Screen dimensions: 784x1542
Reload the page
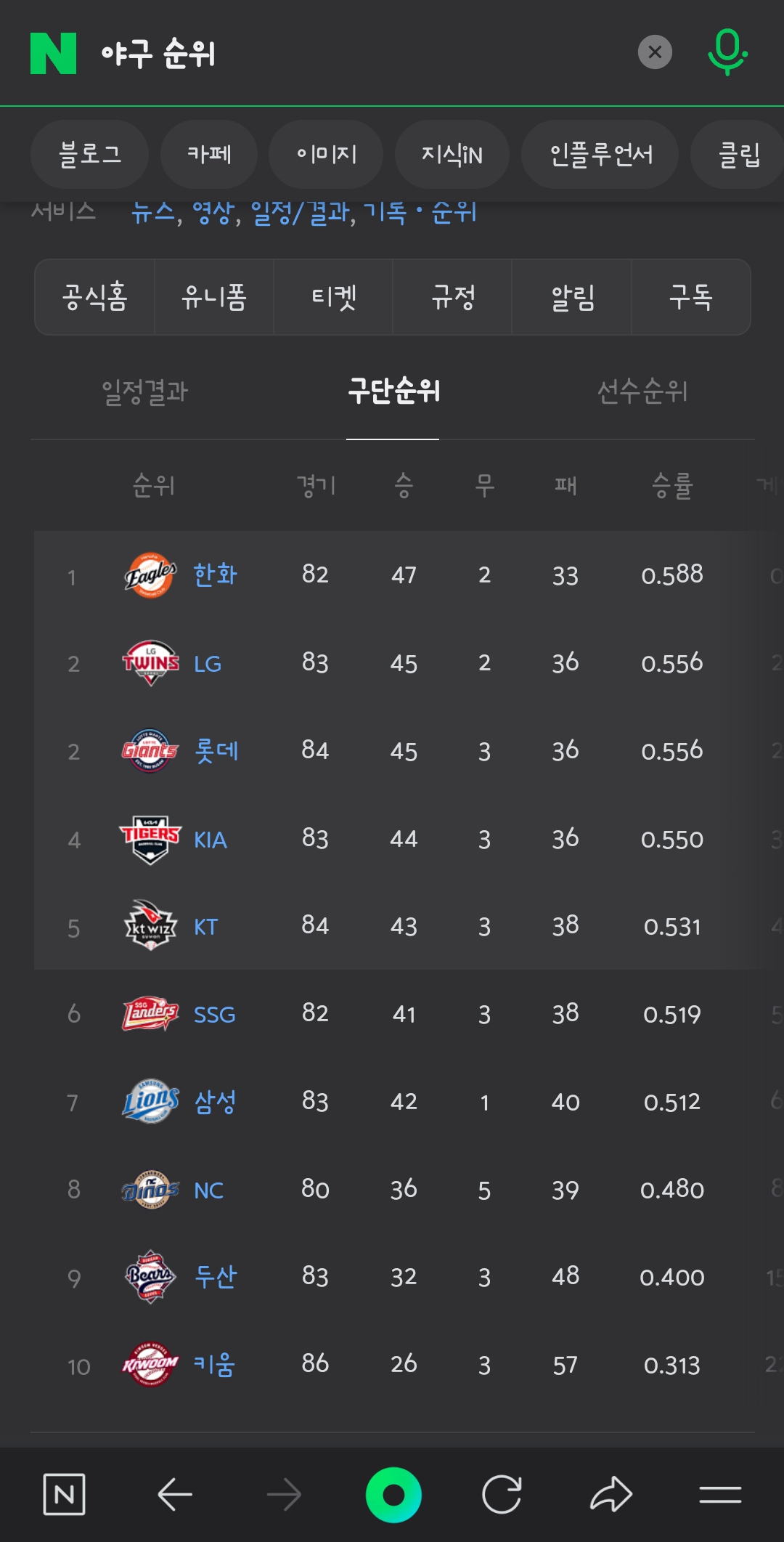502,1495
